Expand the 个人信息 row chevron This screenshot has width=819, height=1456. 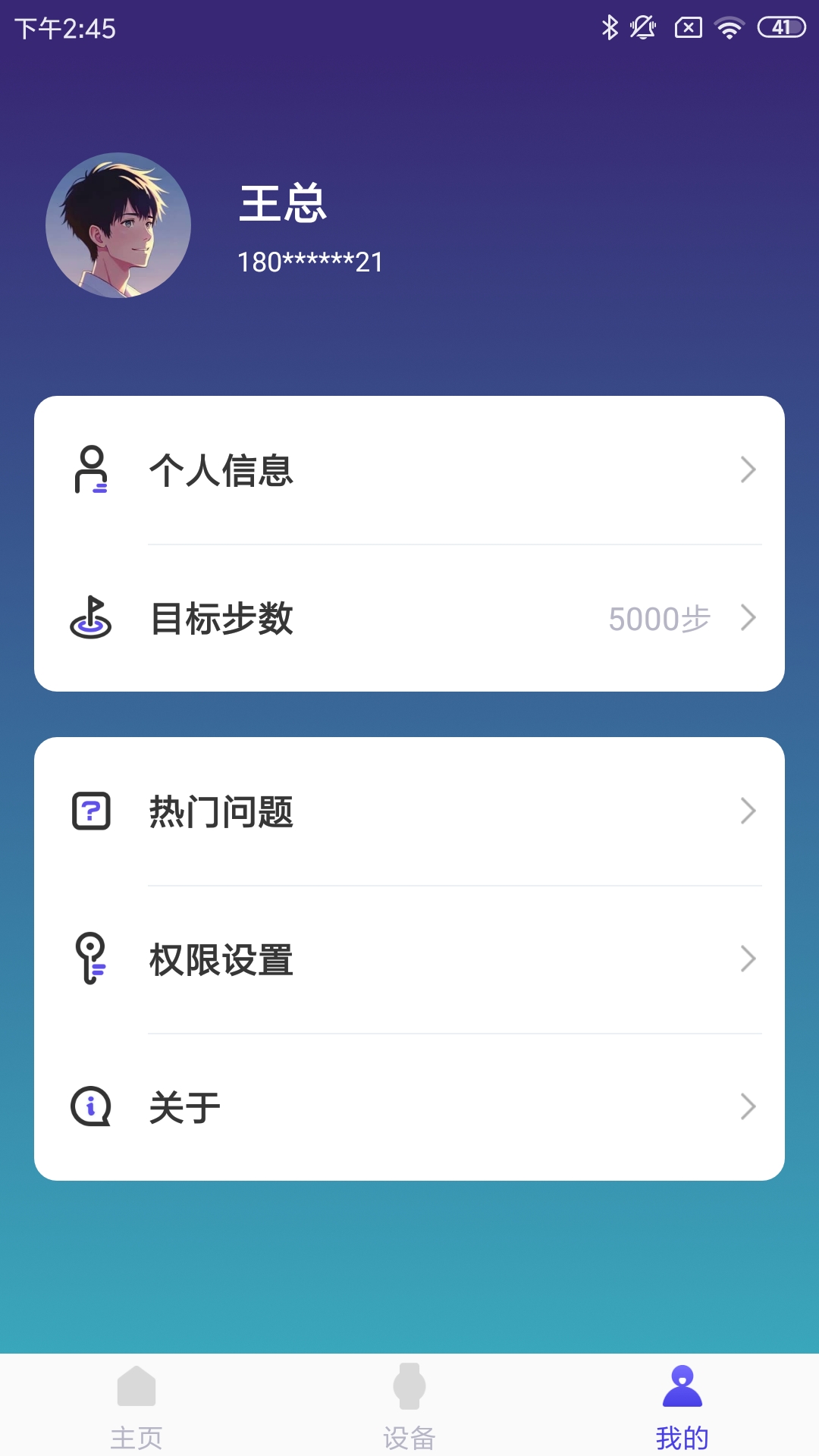coord(749,471)
